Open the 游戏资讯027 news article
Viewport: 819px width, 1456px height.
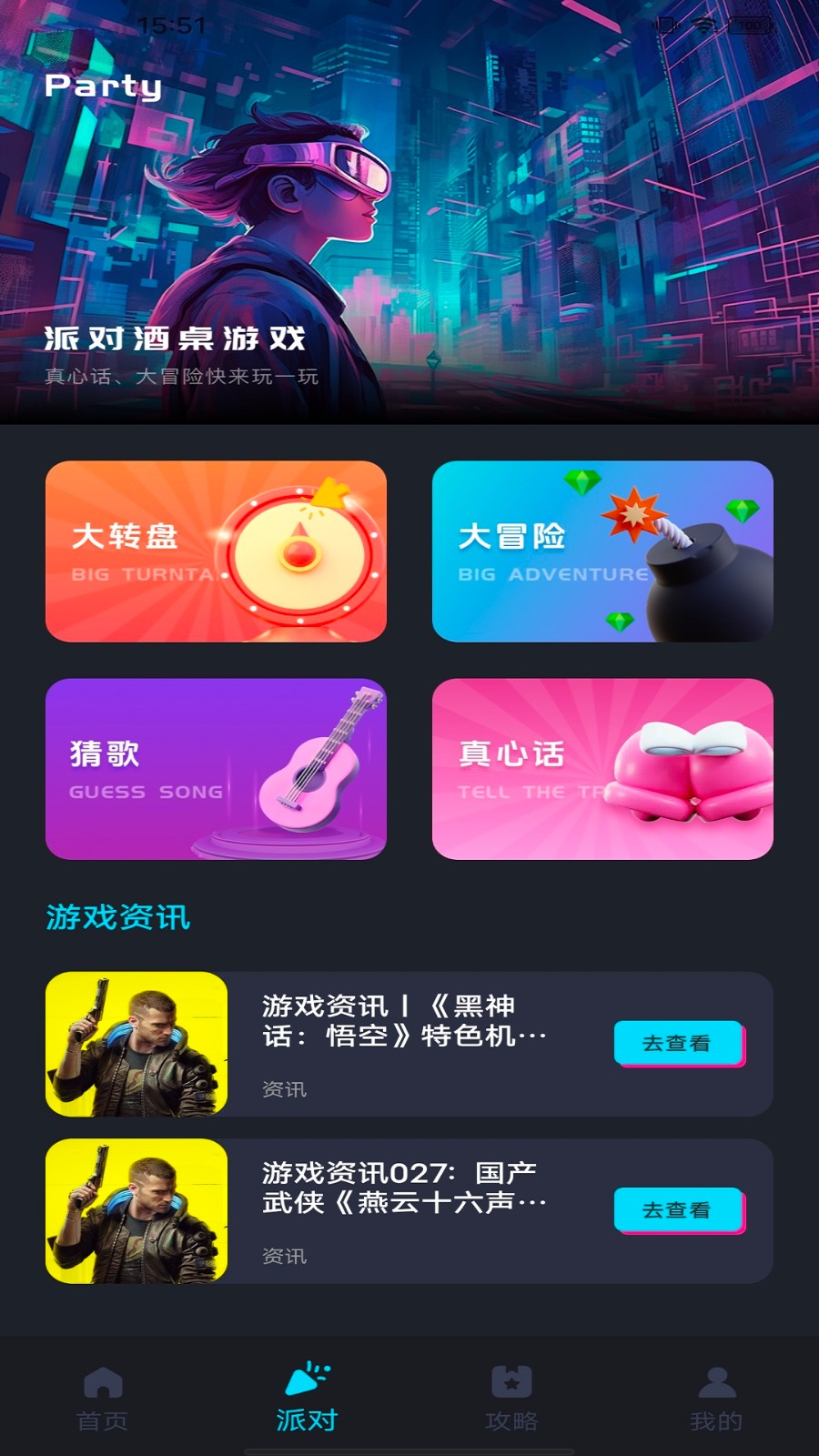[x=404, y=1188]
